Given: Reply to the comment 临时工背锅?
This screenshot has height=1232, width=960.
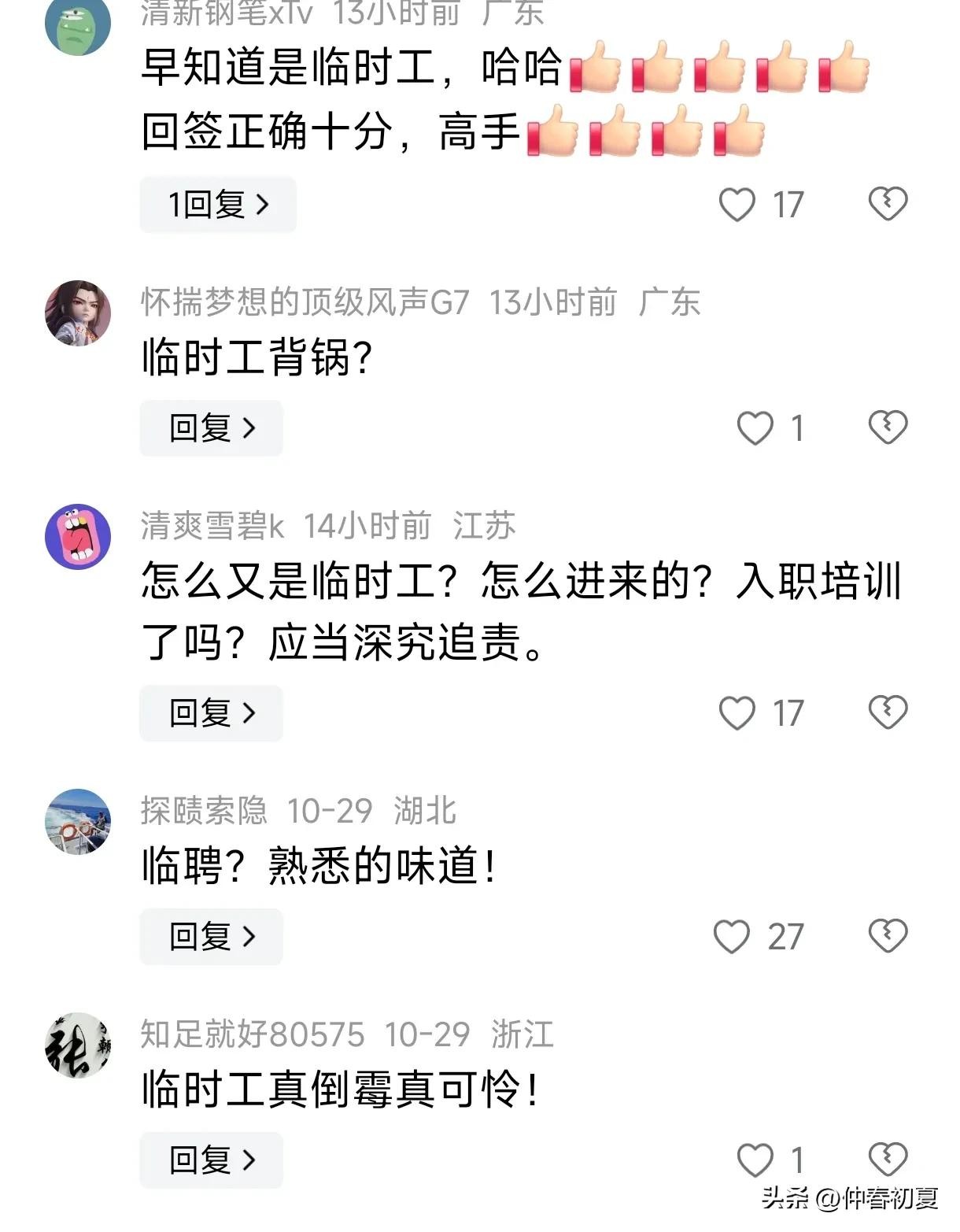Looking at the screenshot, I should tap(211, 428).
